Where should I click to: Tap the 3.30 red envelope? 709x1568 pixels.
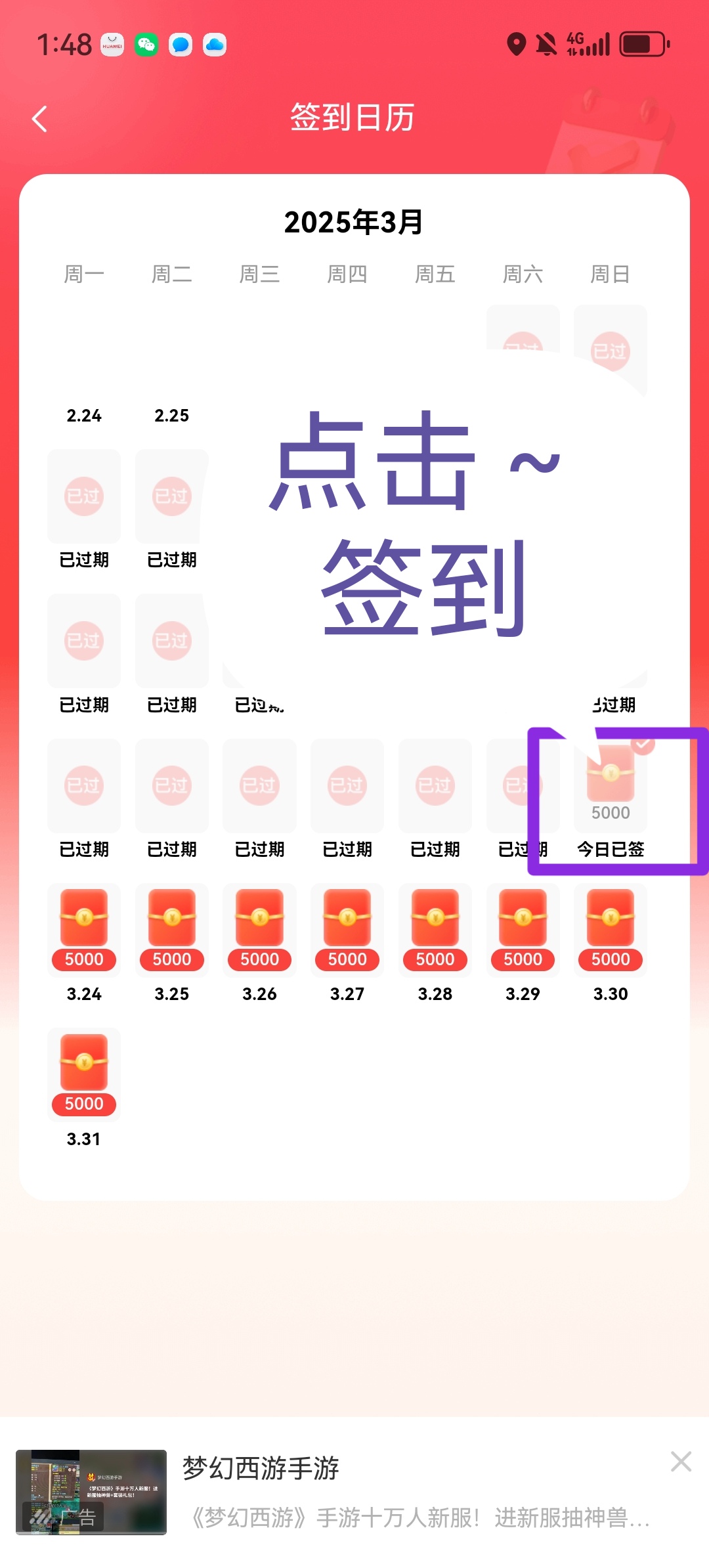pos(611,930)
